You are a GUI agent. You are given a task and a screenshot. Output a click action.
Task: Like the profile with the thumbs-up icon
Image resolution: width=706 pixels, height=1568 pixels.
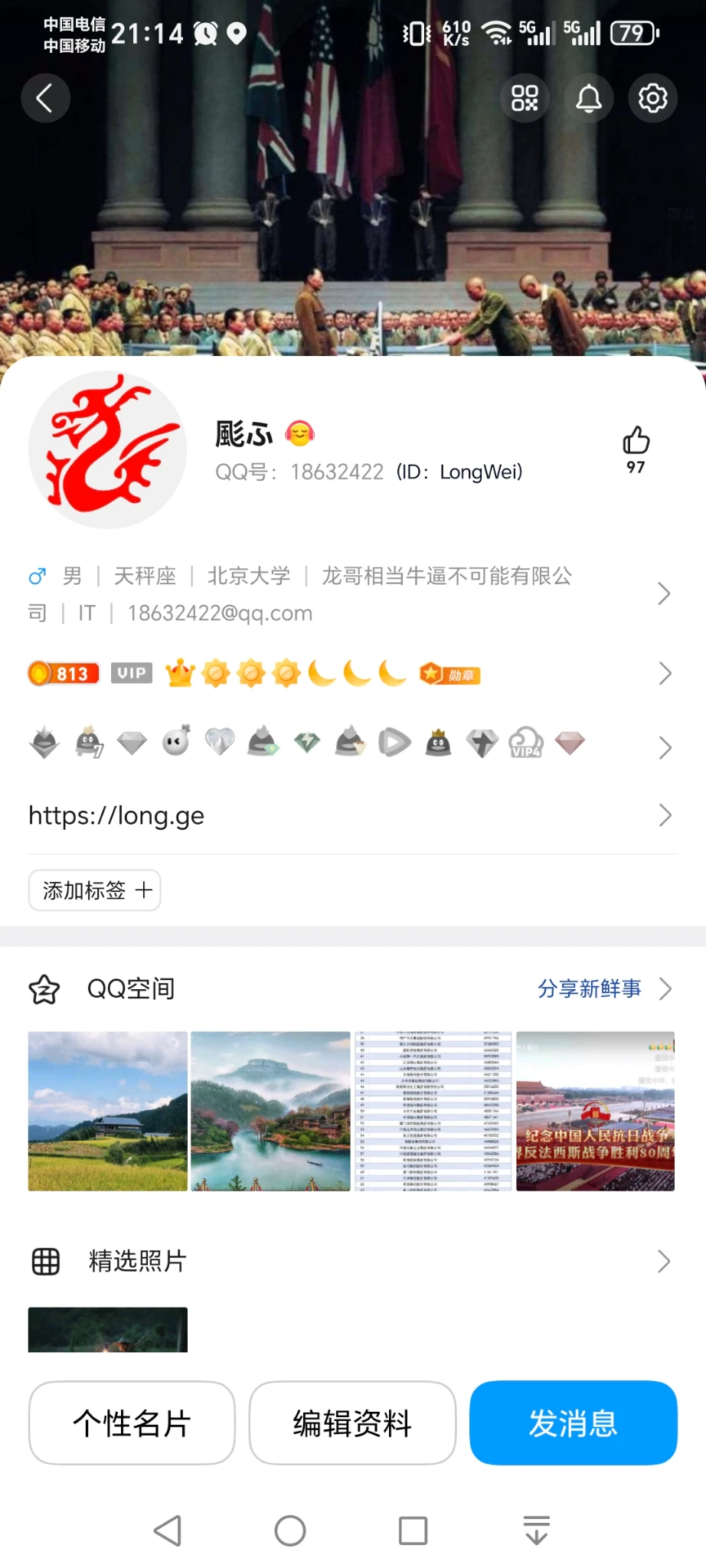[636, 449]
